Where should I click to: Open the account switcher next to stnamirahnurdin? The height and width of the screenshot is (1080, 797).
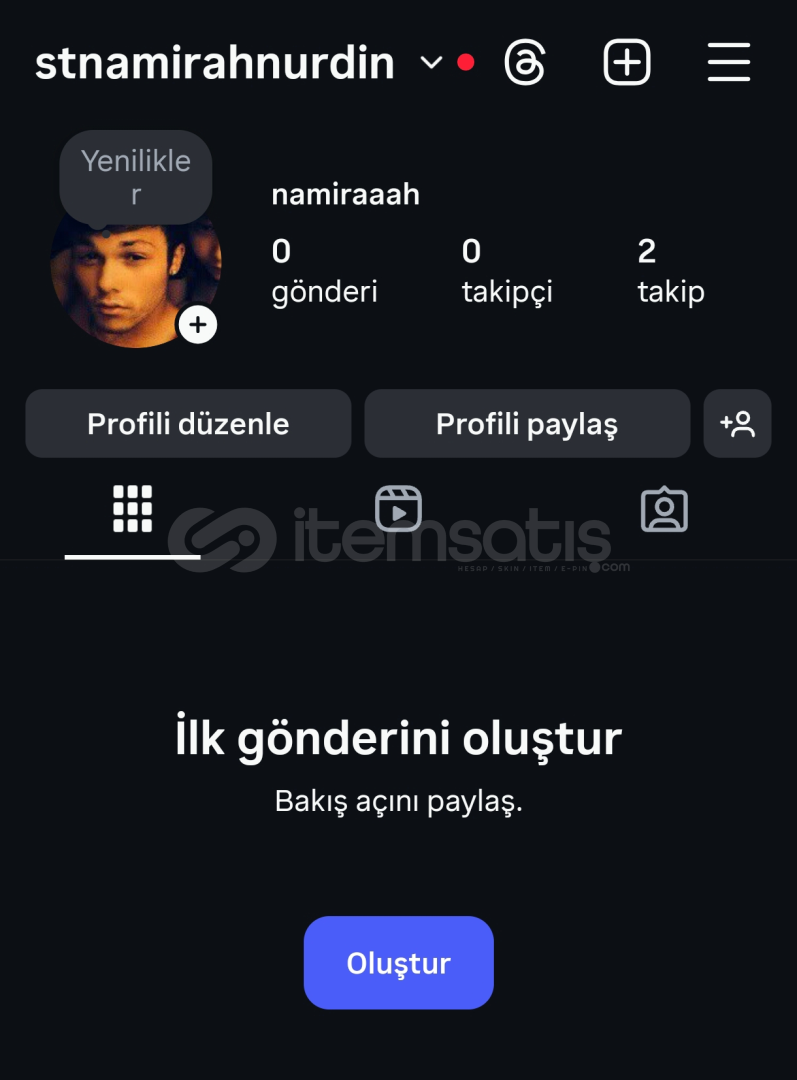click(x=431, y=63)
